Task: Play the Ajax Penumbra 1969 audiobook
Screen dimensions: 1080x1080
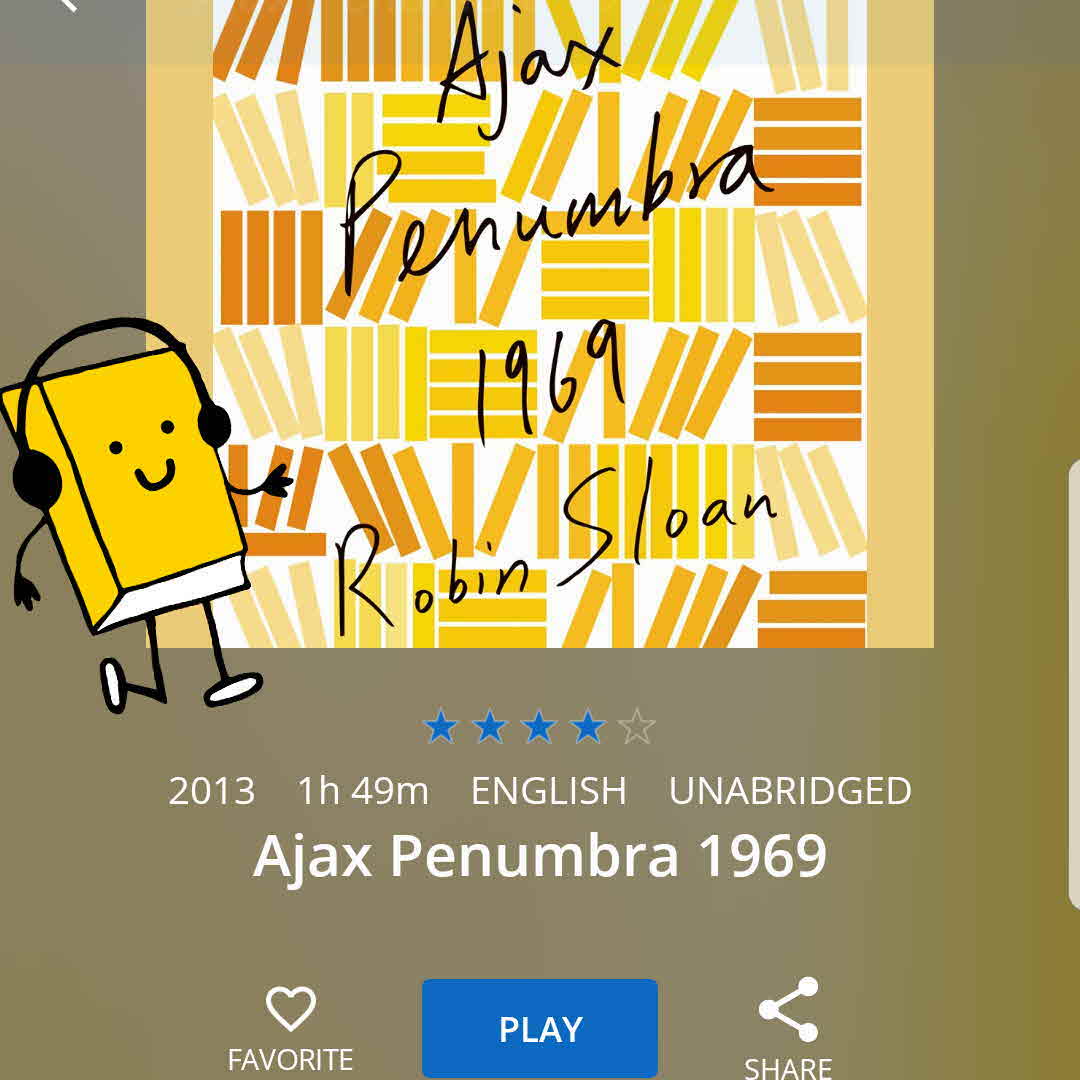Action: (x=539, y=1028)
